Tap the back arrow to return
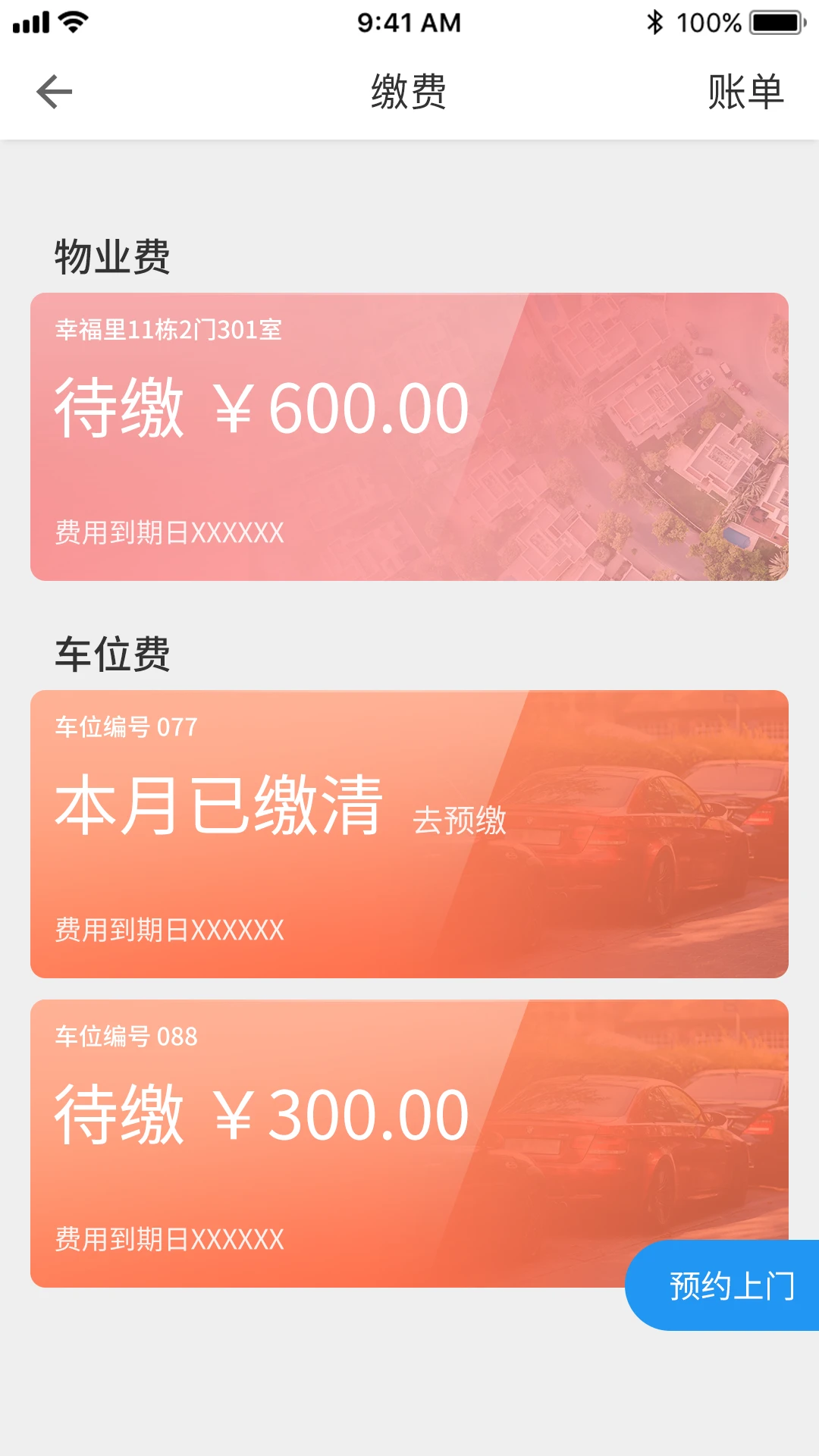This screenshot has width=819, height=1456. click(52, 90)
